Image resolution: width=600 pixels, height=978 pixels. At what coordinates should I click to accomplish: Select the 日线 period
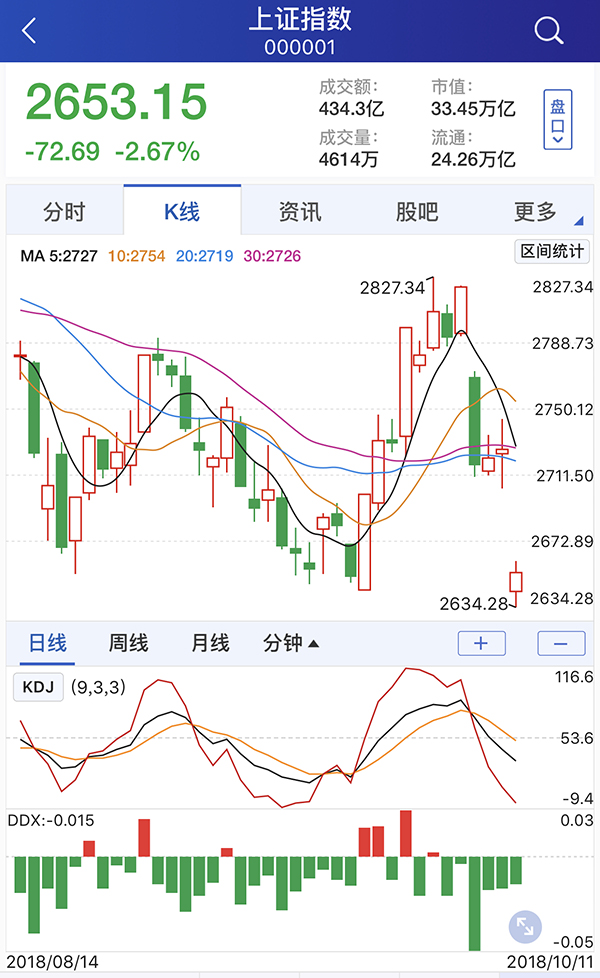[x=47, y=643]
